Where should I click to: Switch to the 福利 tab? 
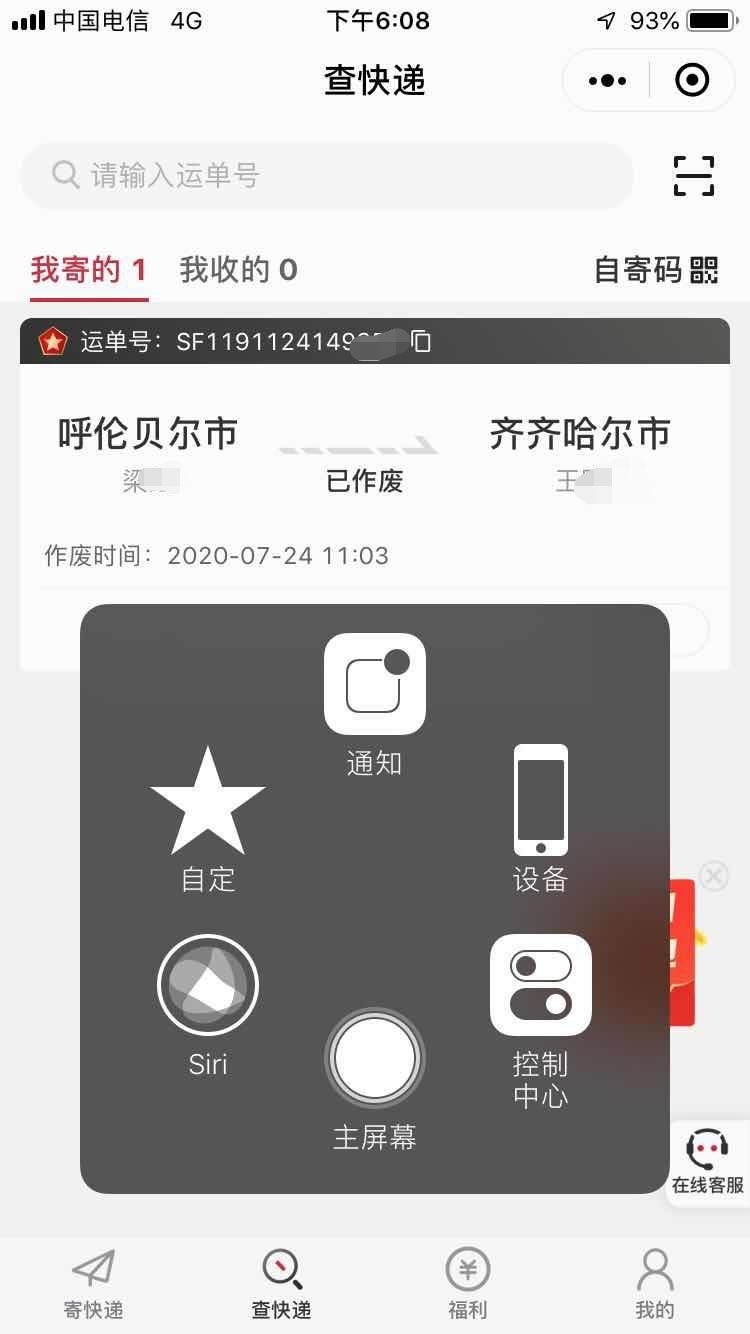[467, 1285]
